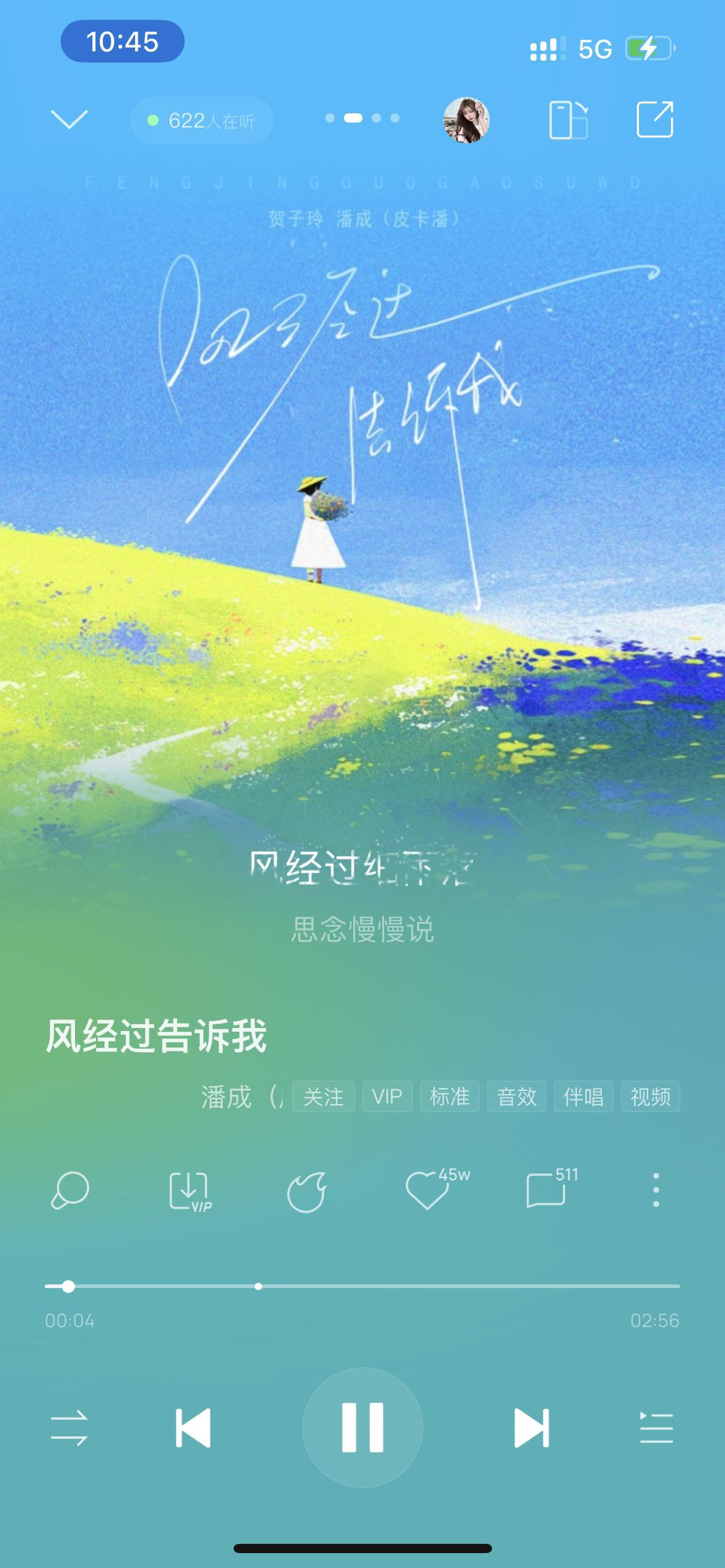Open the 622人在听 listeners chip

[x=201, y=120]
